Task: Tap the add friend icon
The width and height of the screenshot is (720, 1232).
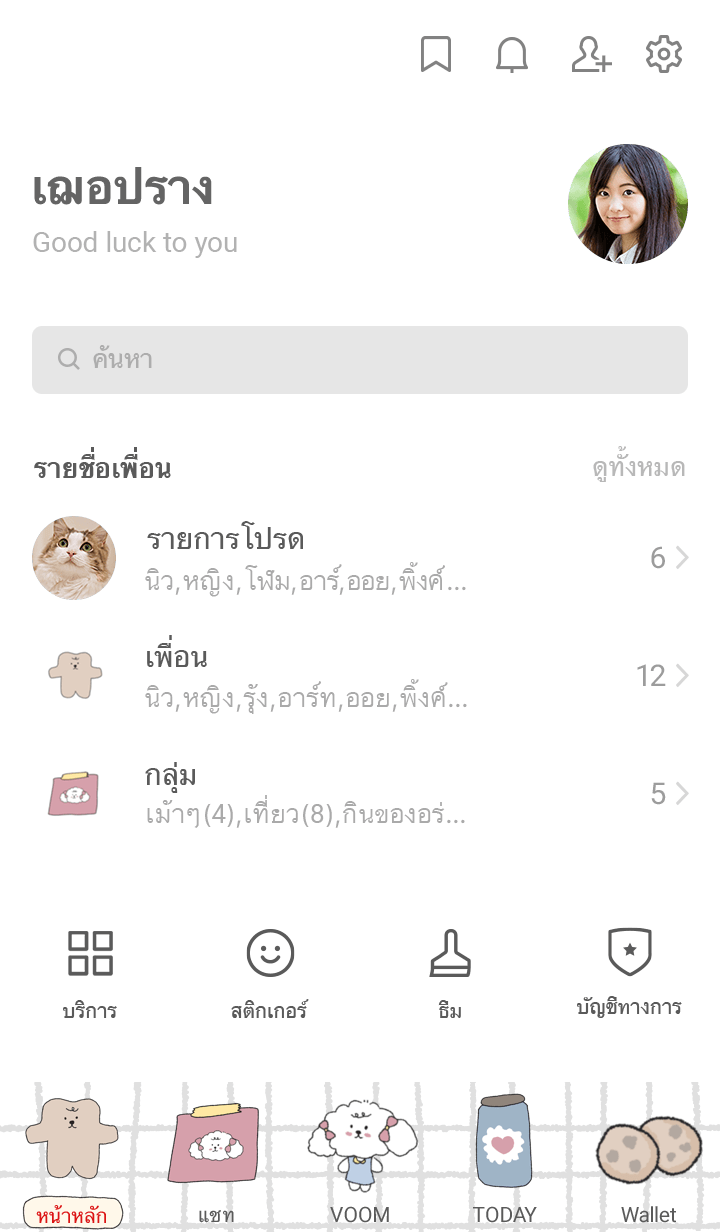Action: (x=590, y=55)
